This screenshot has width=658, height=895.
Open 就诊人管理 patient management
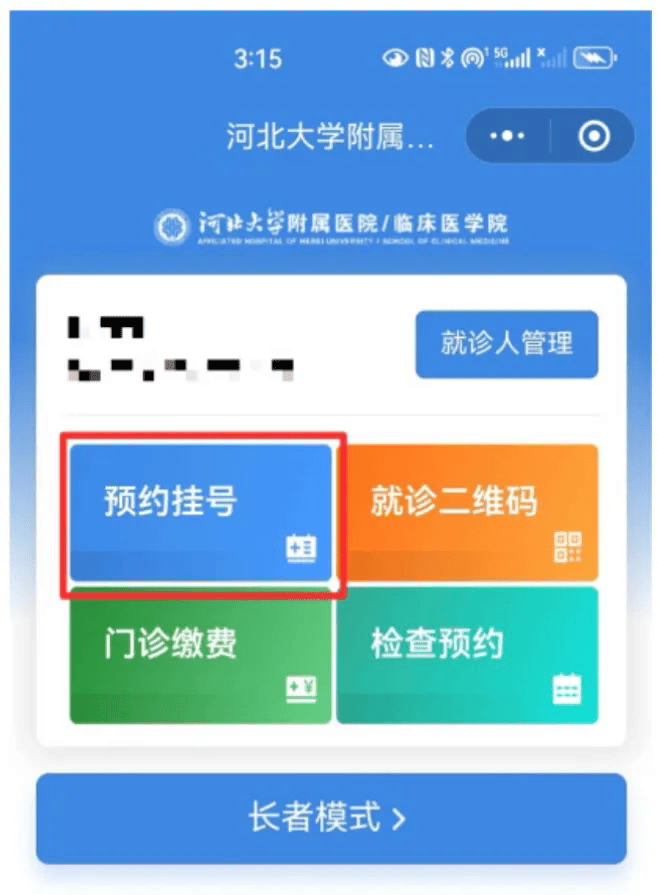click(506, 344)
